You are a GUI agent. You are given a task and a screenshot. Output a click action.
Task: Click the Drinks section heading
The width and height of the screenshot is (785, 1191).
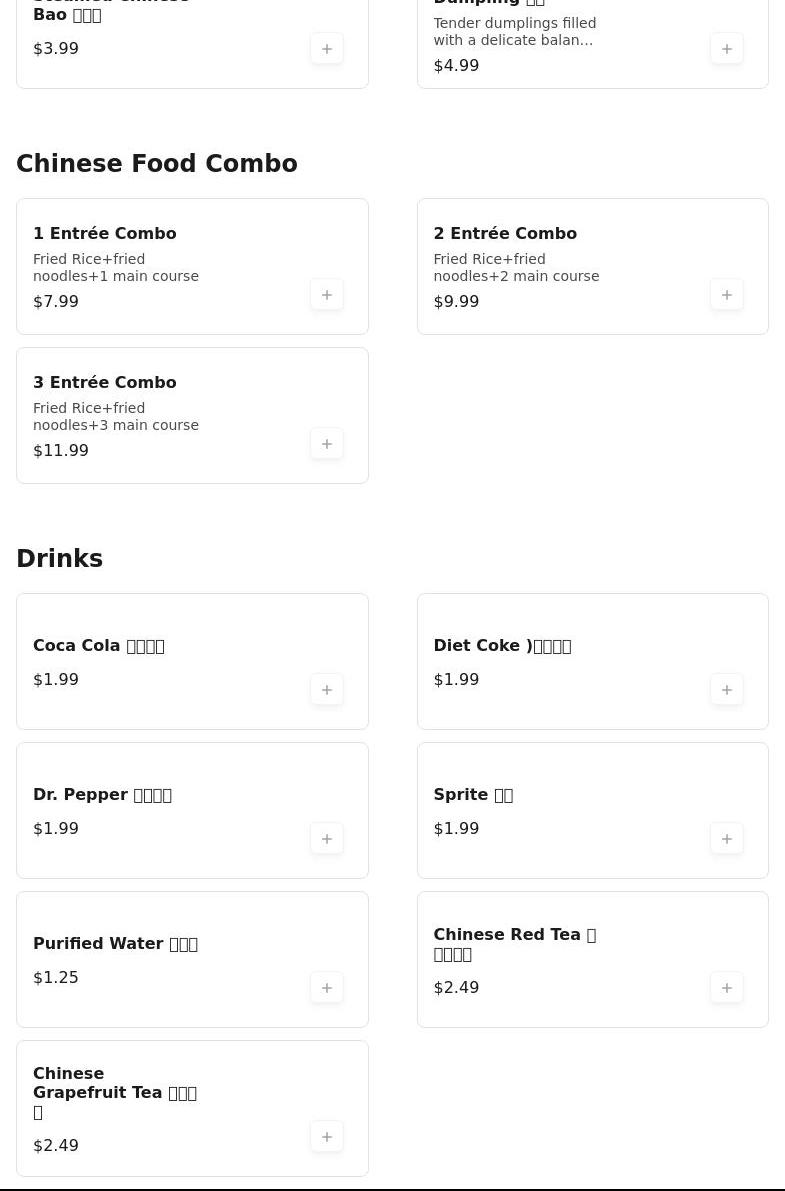(x=59, y=559)
